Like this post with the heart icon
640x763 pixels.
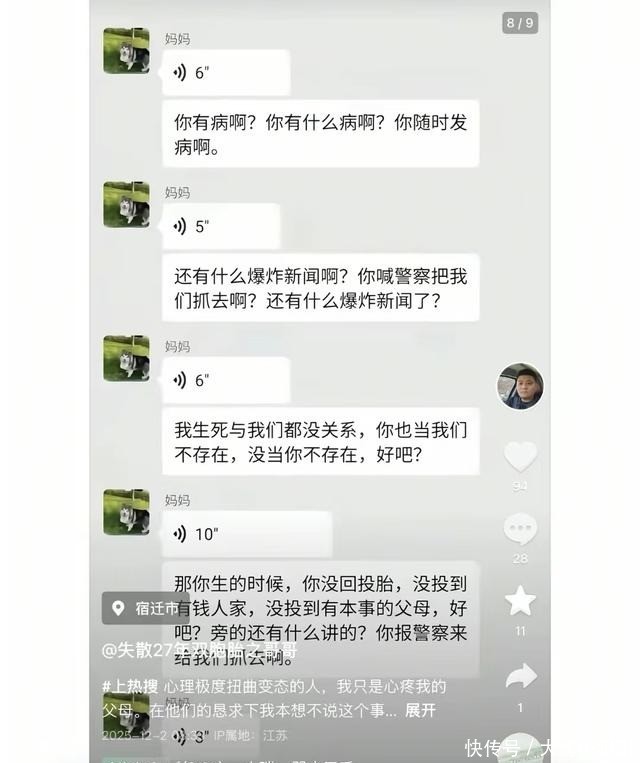pos(520,456)
